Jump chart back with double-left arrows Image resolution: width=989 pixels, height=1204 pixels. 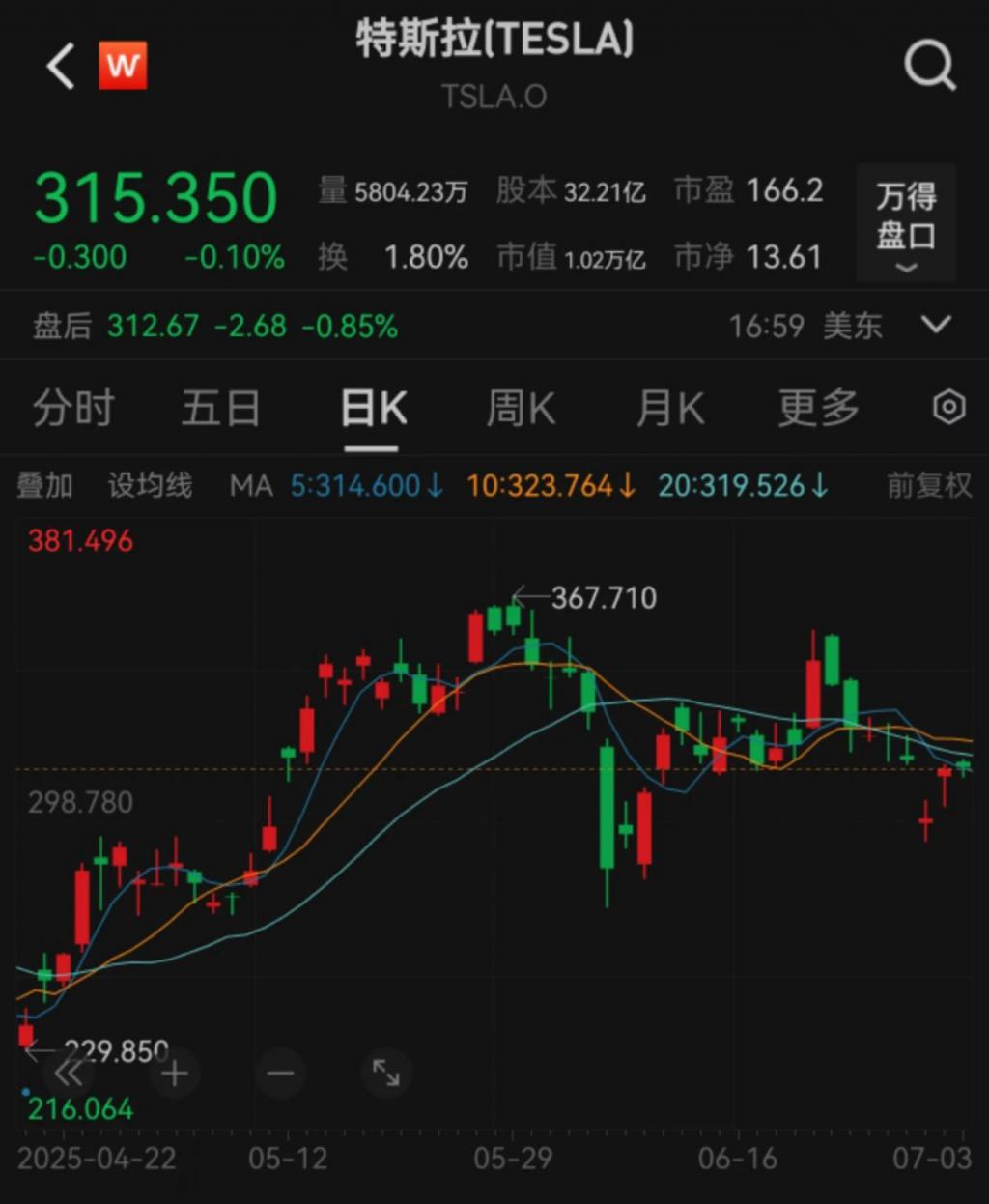pos(70,1074)
